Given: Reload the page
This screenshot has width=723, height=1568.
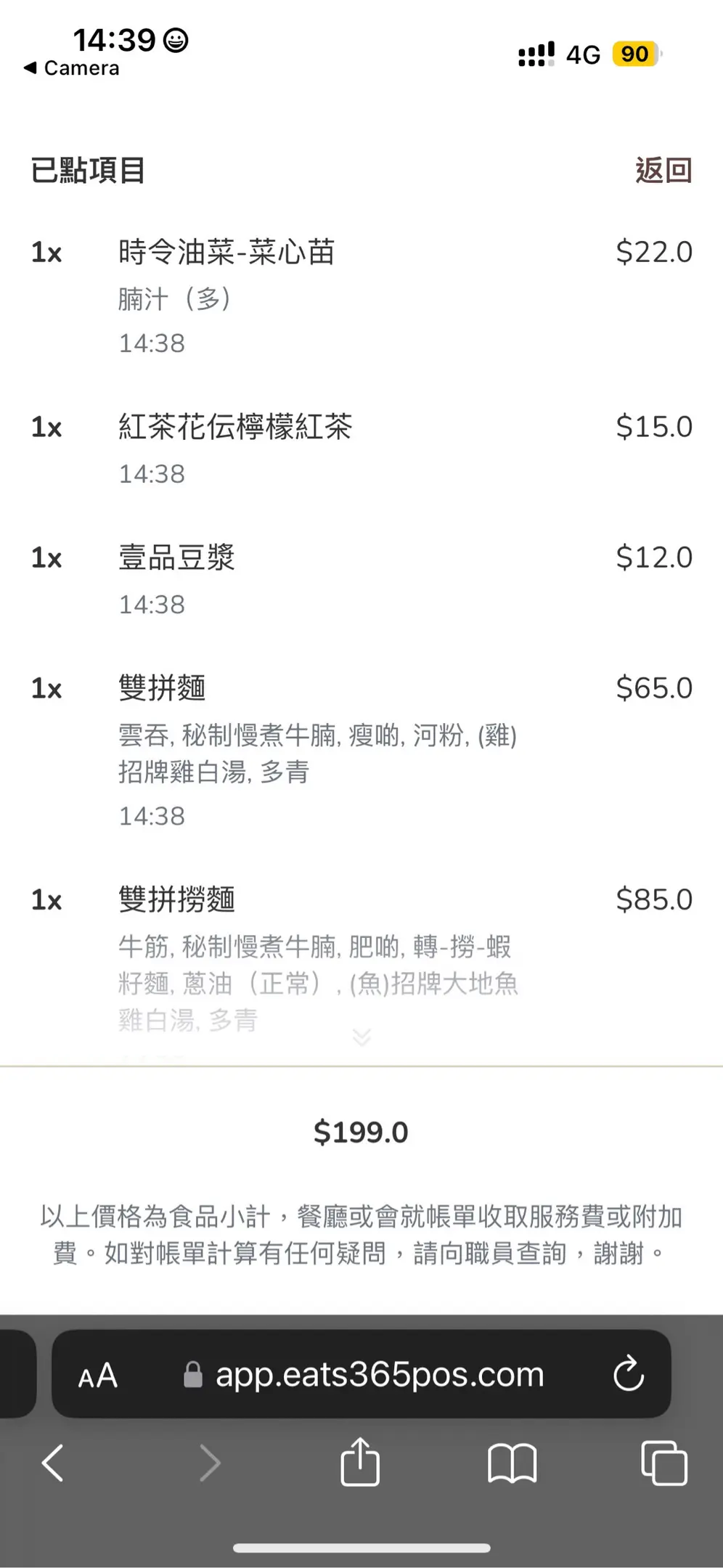Looking at the screenshot, I should pos(628,1373).
